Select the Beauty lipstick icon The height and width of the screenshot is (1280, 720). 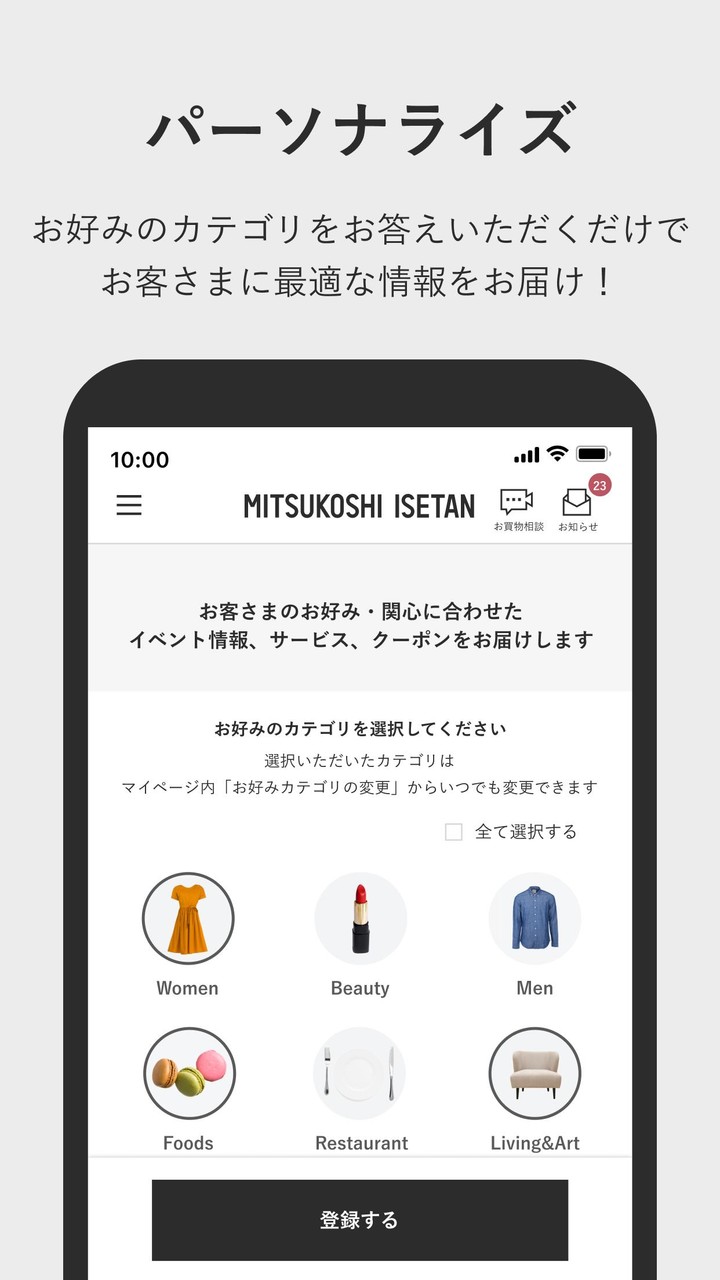pos(361,918)
